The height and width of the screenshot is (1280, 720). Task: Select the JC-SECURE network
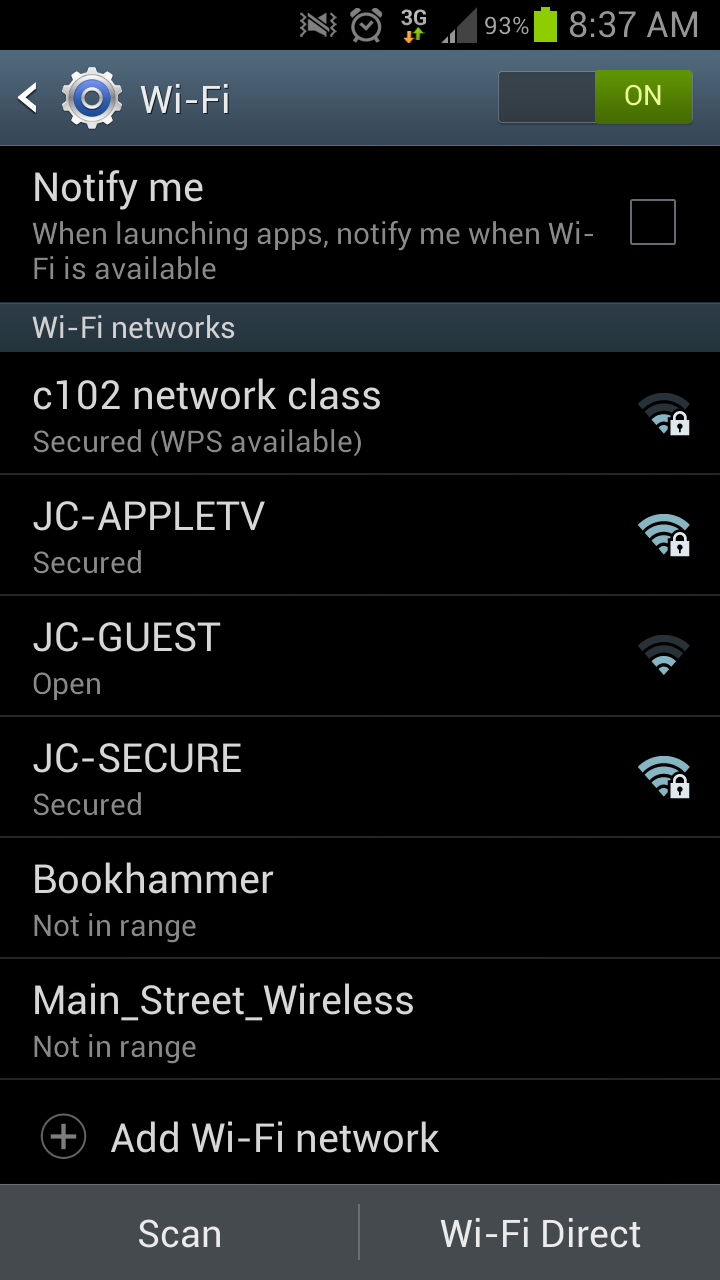pyautogui.click(x=360, y=777)
